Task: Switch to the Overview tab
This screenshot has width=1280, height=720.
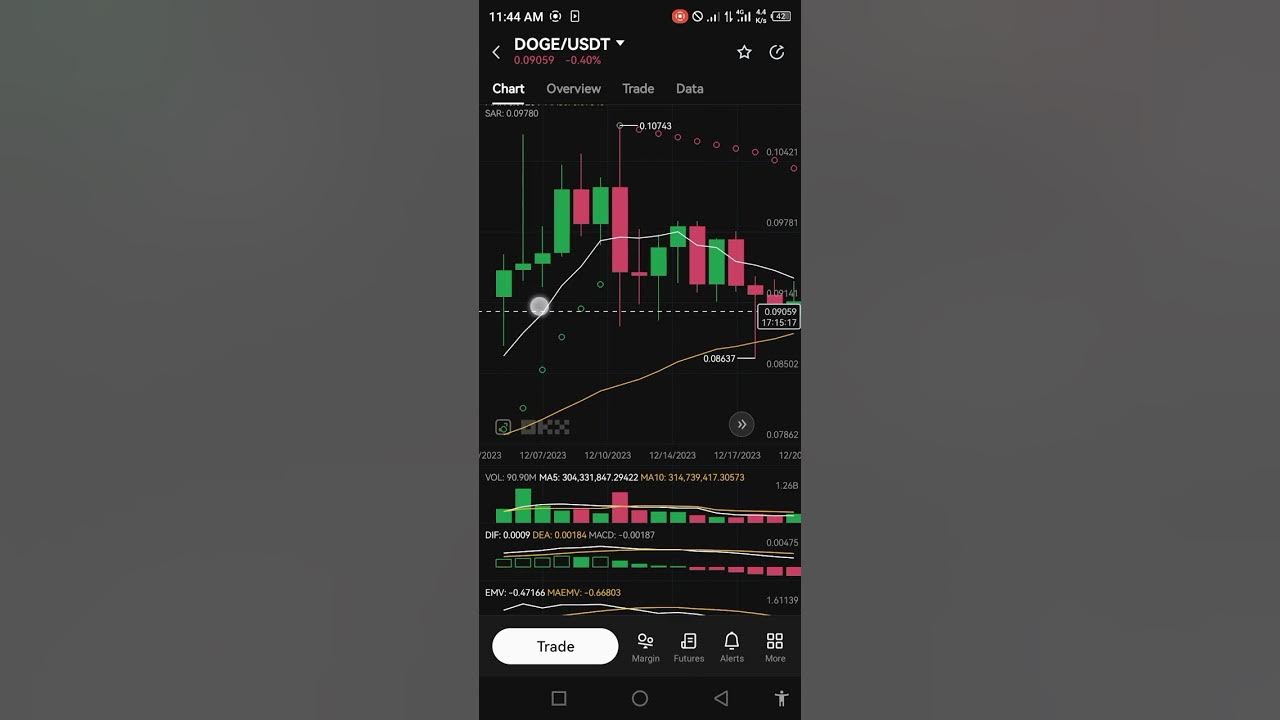Action: pos(573,89)
